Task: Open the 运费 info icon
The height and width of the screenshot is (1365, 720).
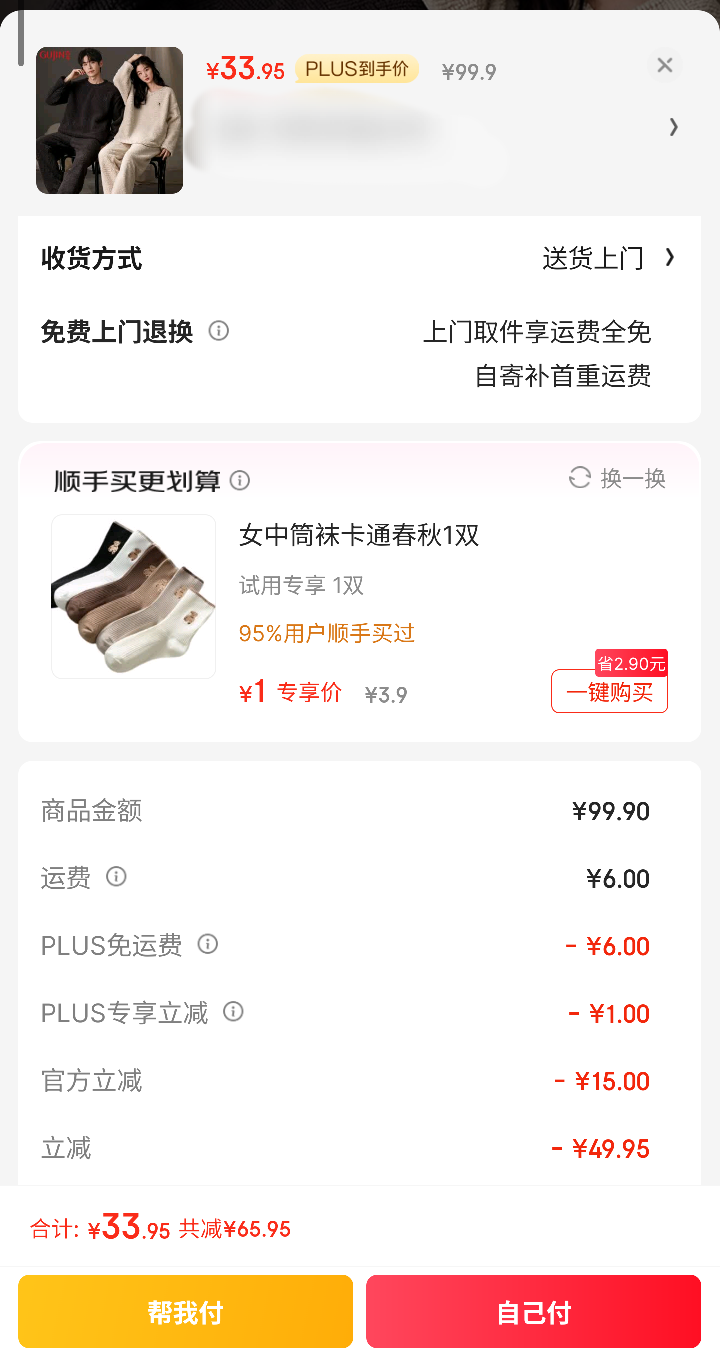Action: coord(116,878)
